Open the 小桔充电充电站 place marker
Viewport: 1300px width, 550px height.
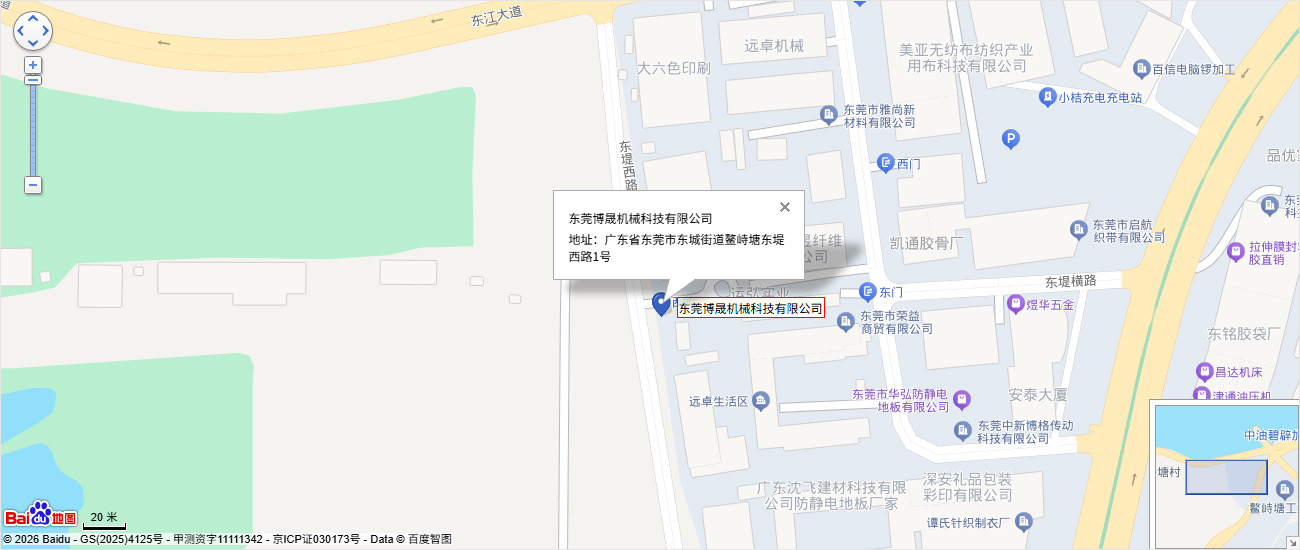coord(1047,97)
